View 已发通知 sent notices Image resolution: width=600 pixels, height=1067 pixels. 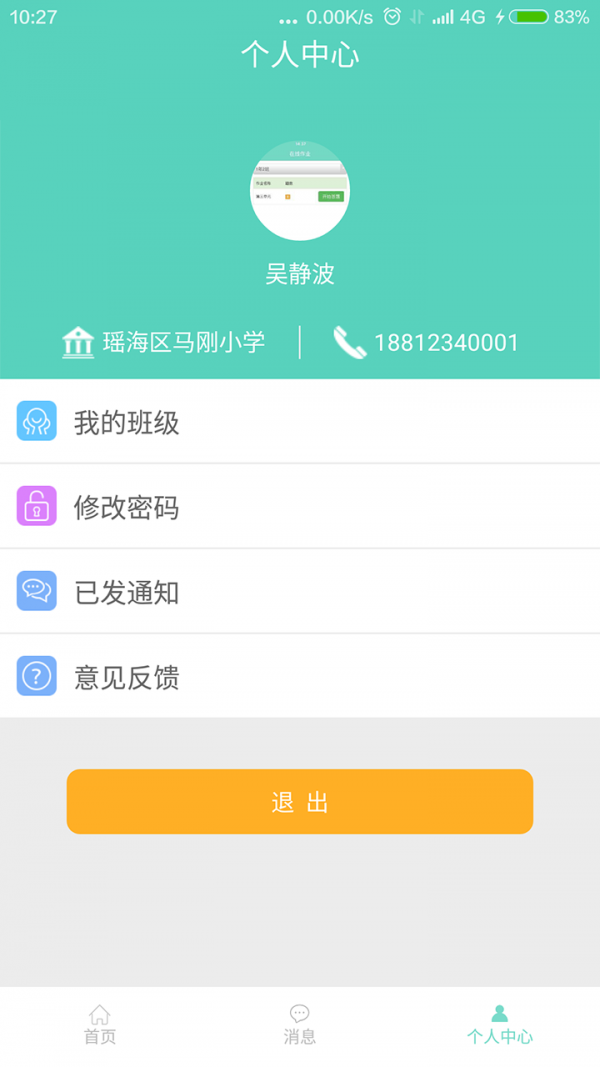[x=300, y=592]
